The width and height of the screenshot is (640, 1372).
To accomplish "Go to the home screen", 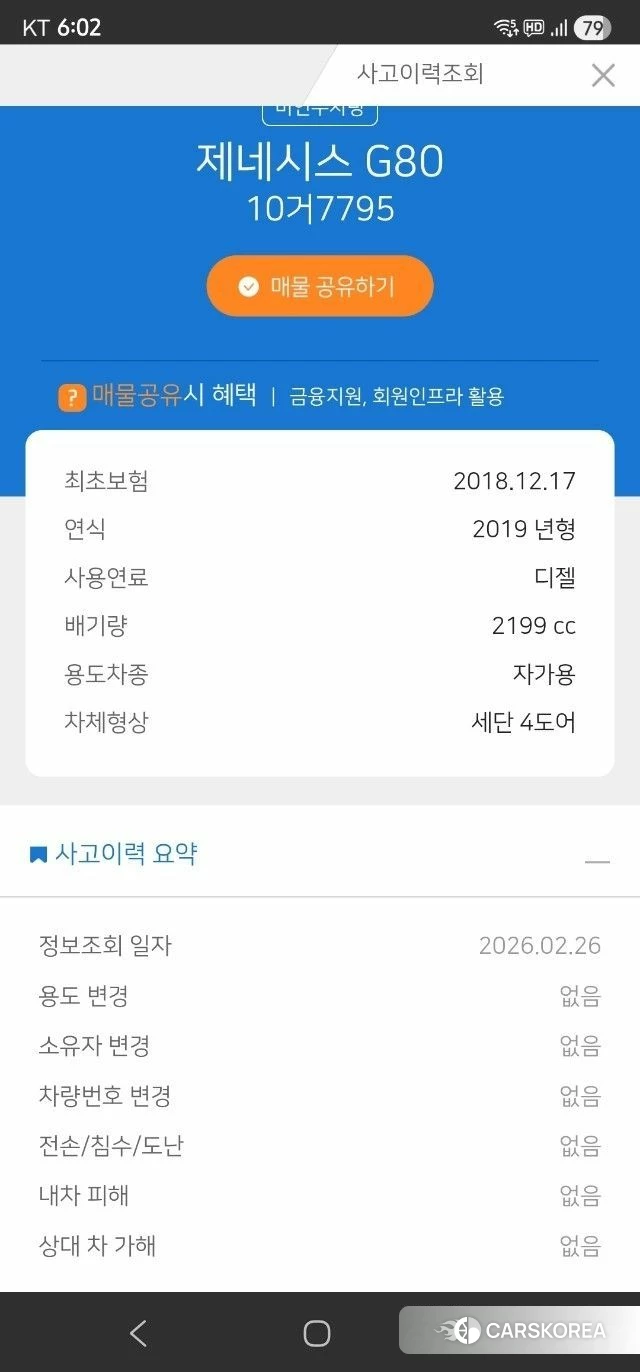I will click(x=317, y=1332).
